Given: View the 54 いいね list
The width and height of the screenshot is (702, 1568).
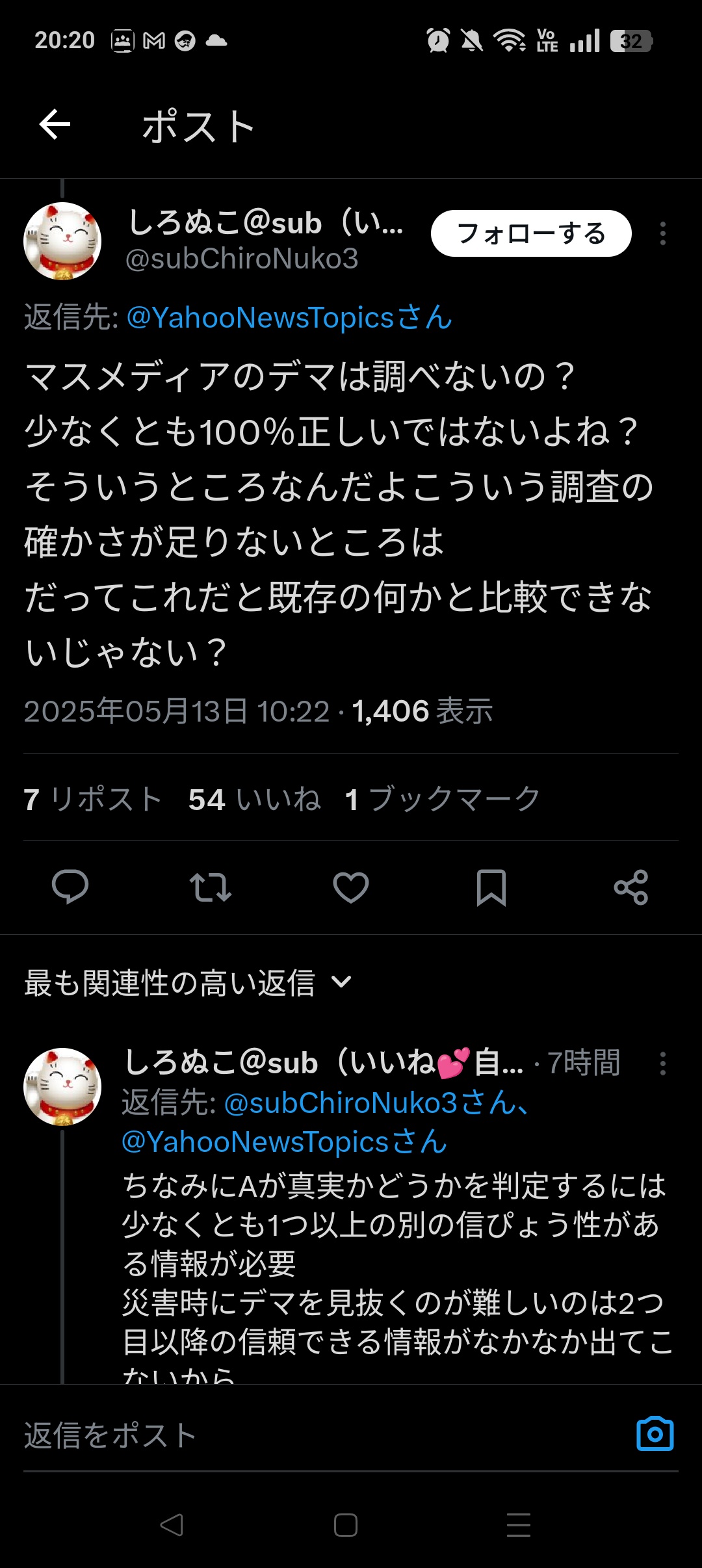Looking at the screenshot, I should pyautogui.click(x=255, y=799).
